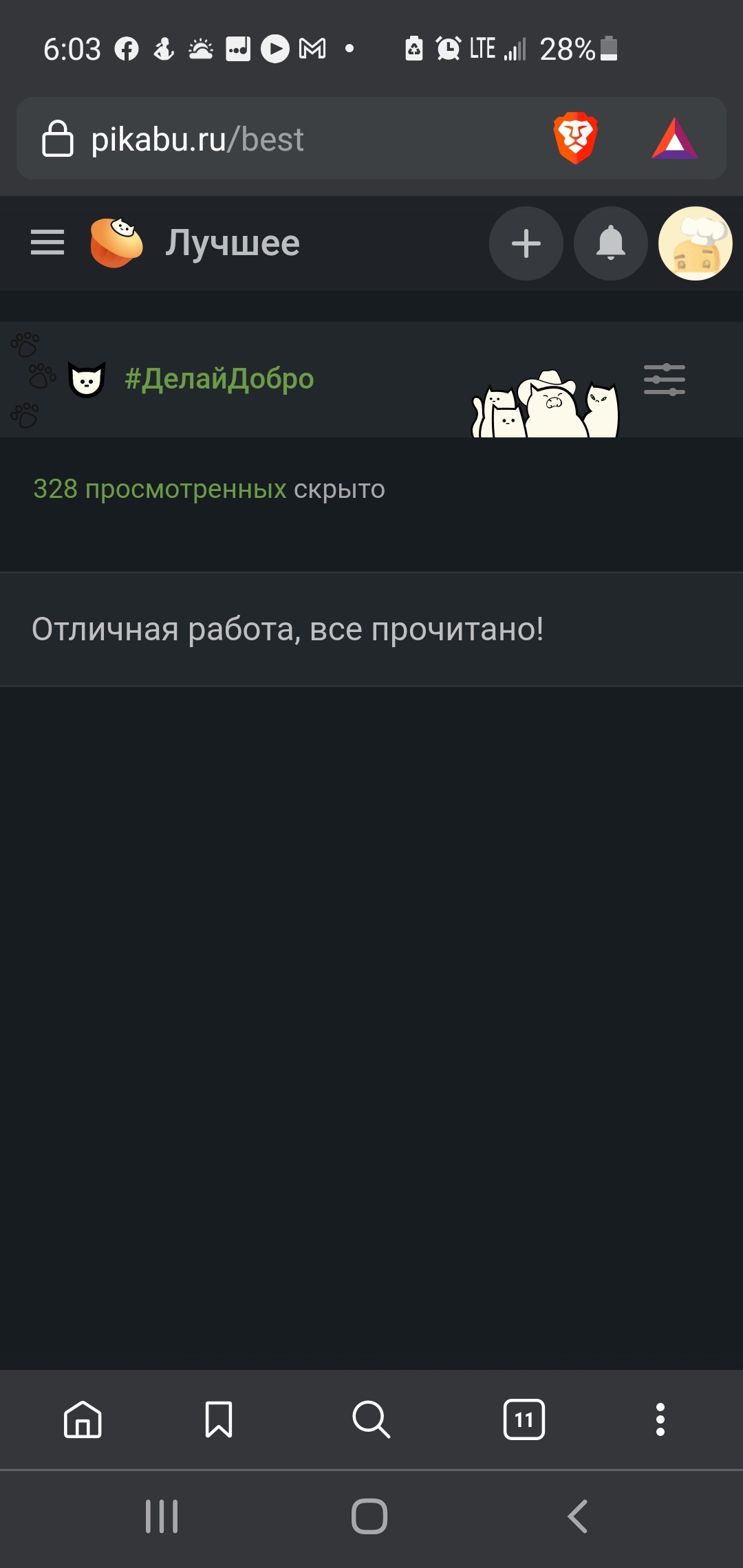This screenshot has height=1568, width=743.
Task: Open the hamburger menu
Action: (47, 243)
